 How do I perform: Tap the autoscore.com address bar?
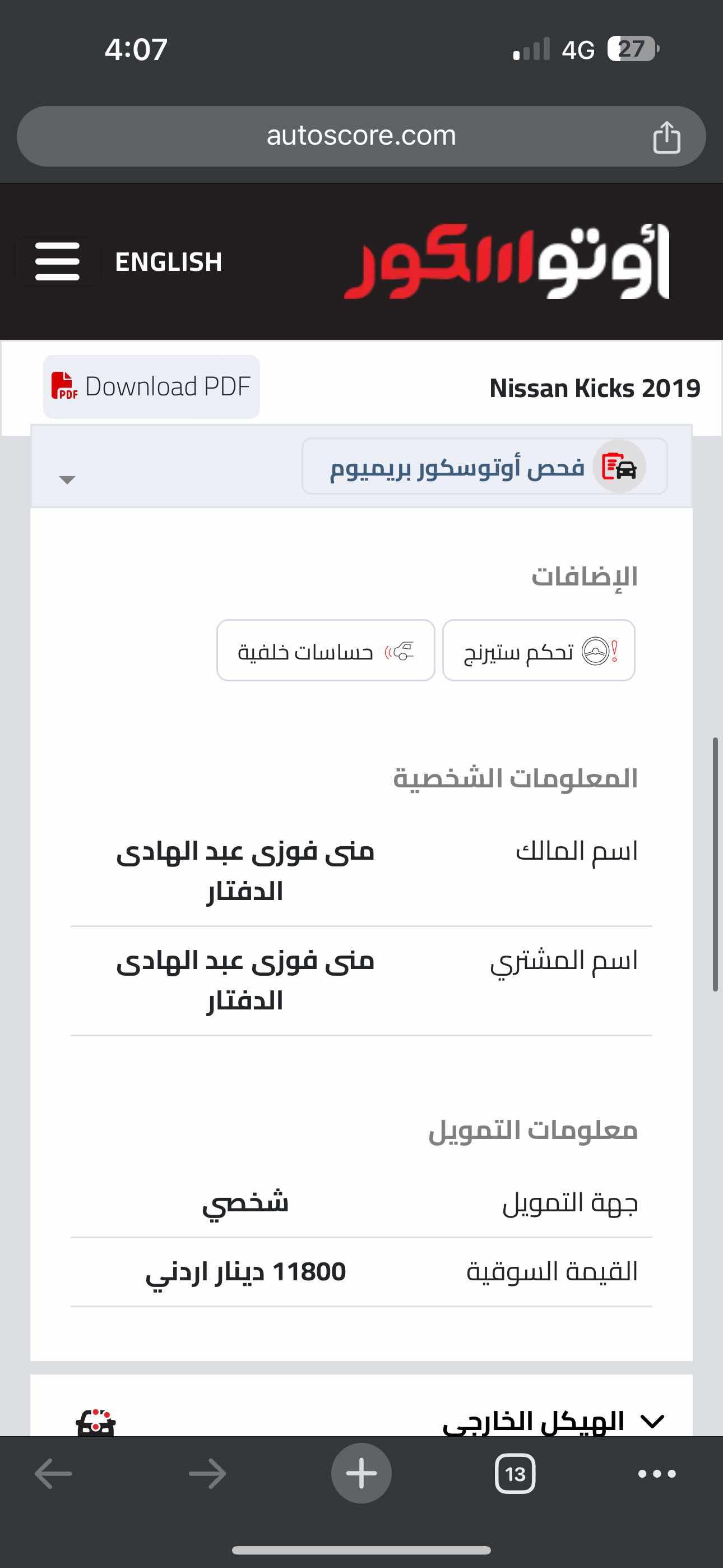click(x=361, y=136)
